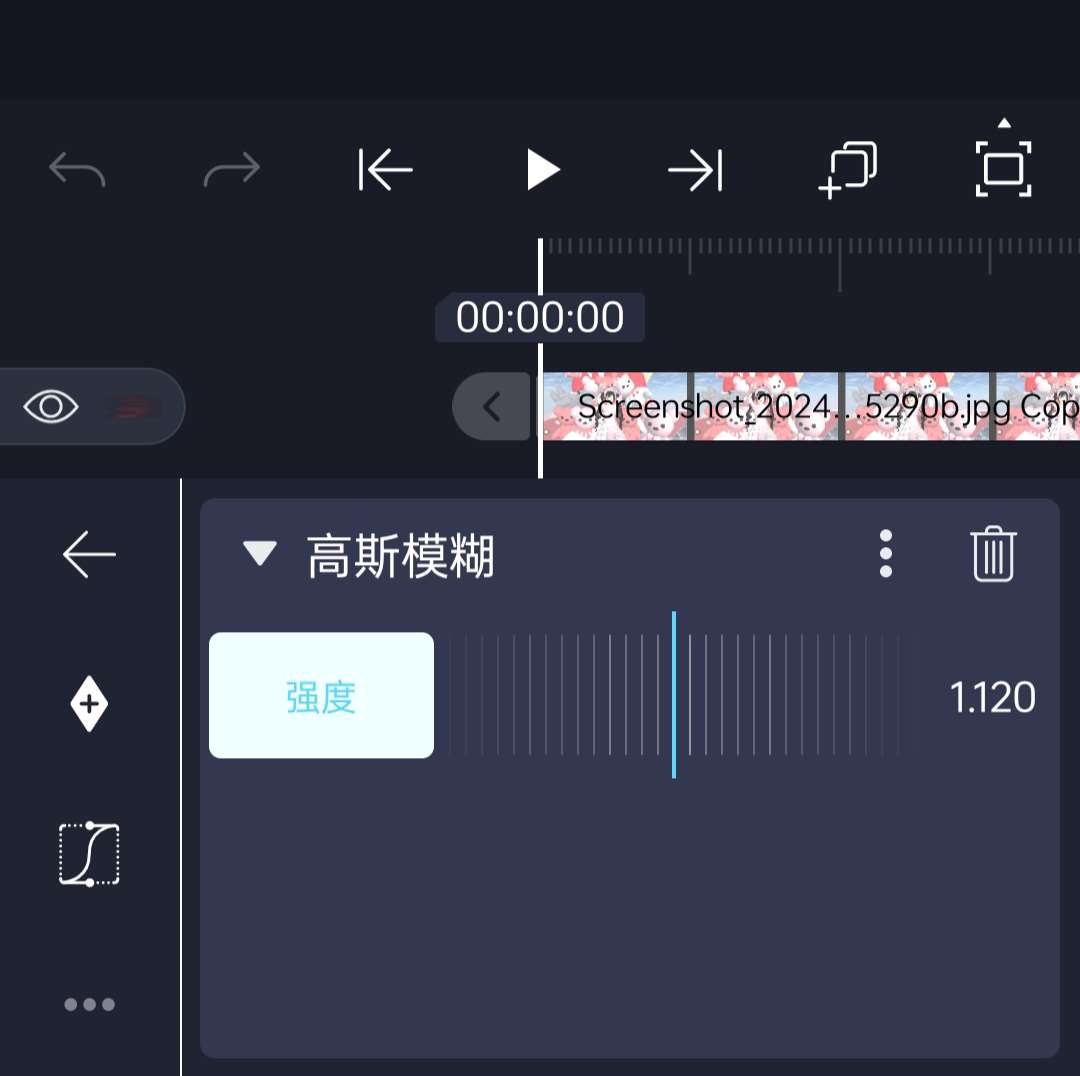The image size is (1080, 1076).
Task: Redo the undone edit
Action: click(x=231, y=169)
